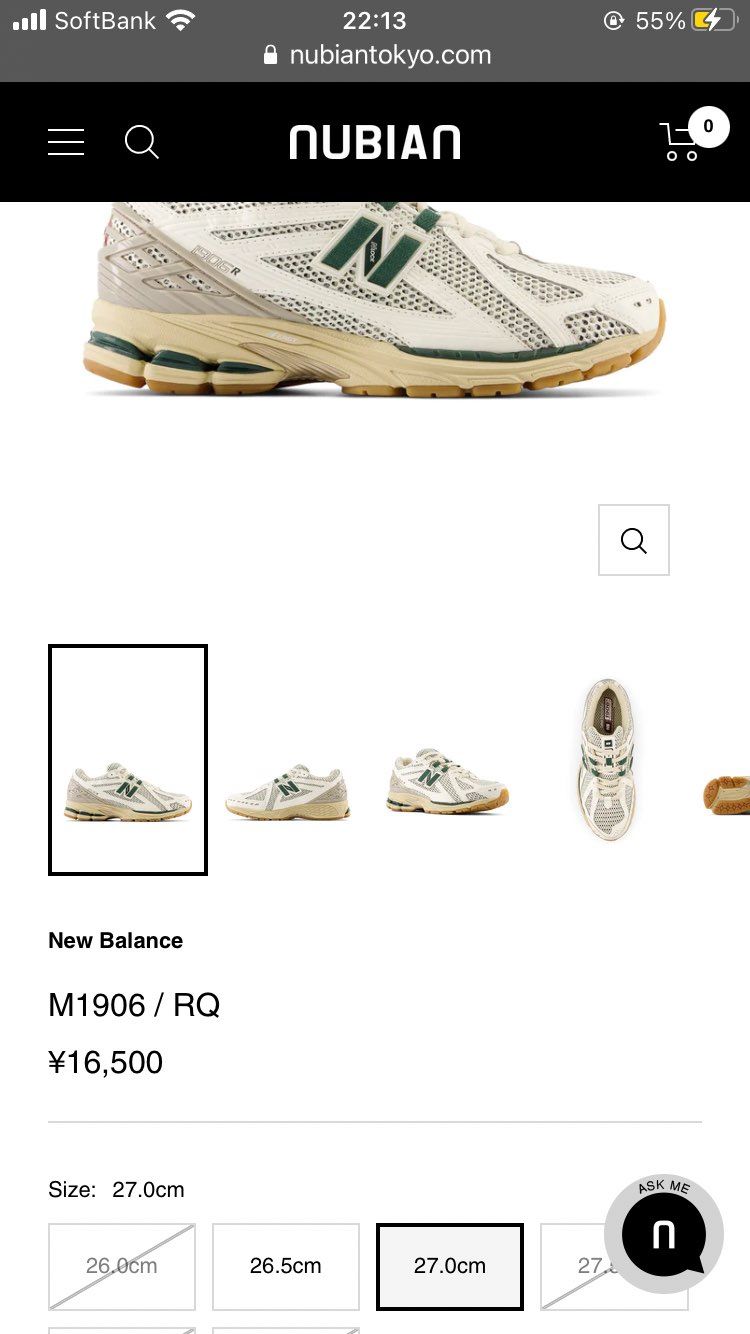750x1334 pixels.
Task: Open the hamburger menu
Action: point(66,142)
